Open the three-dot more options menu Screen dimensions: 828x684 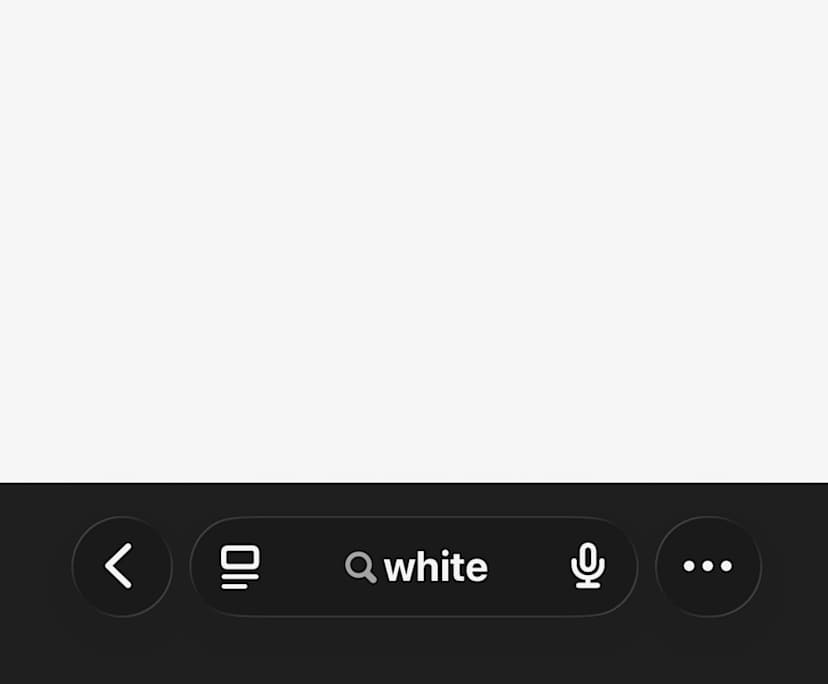click(x=708, y=566)
